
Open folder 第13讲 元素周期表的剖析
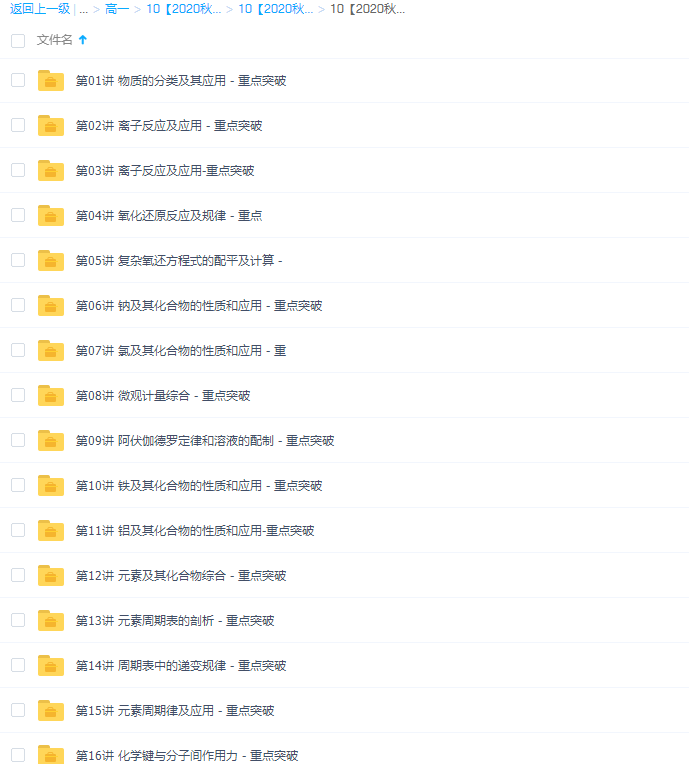(x=175, y=621)
